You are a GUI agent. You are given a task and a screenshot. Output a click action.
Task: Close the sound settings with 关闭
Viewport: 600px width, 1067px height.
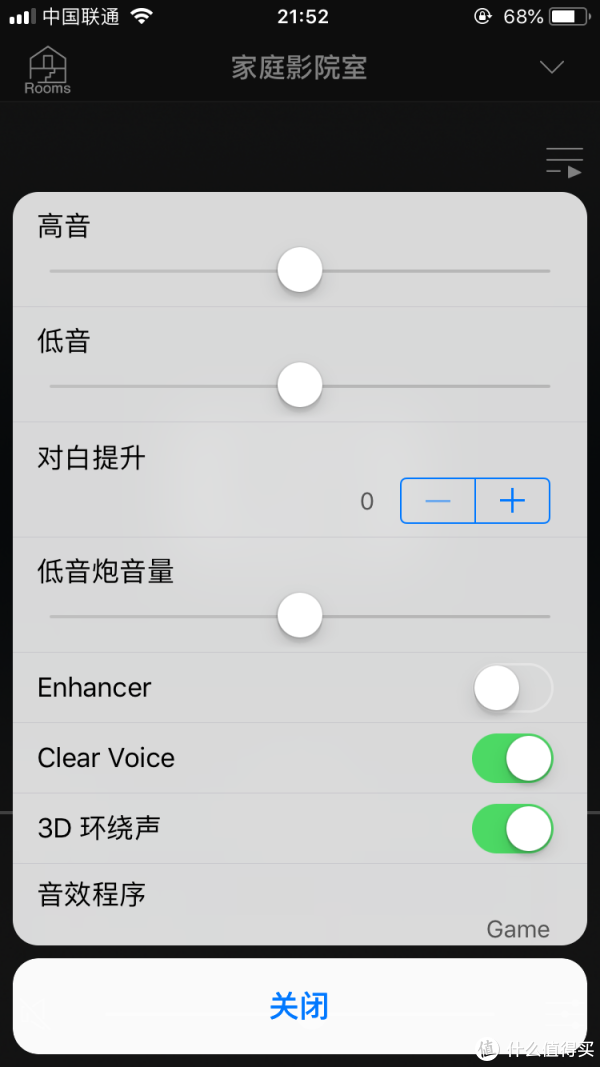[299, 1006]
